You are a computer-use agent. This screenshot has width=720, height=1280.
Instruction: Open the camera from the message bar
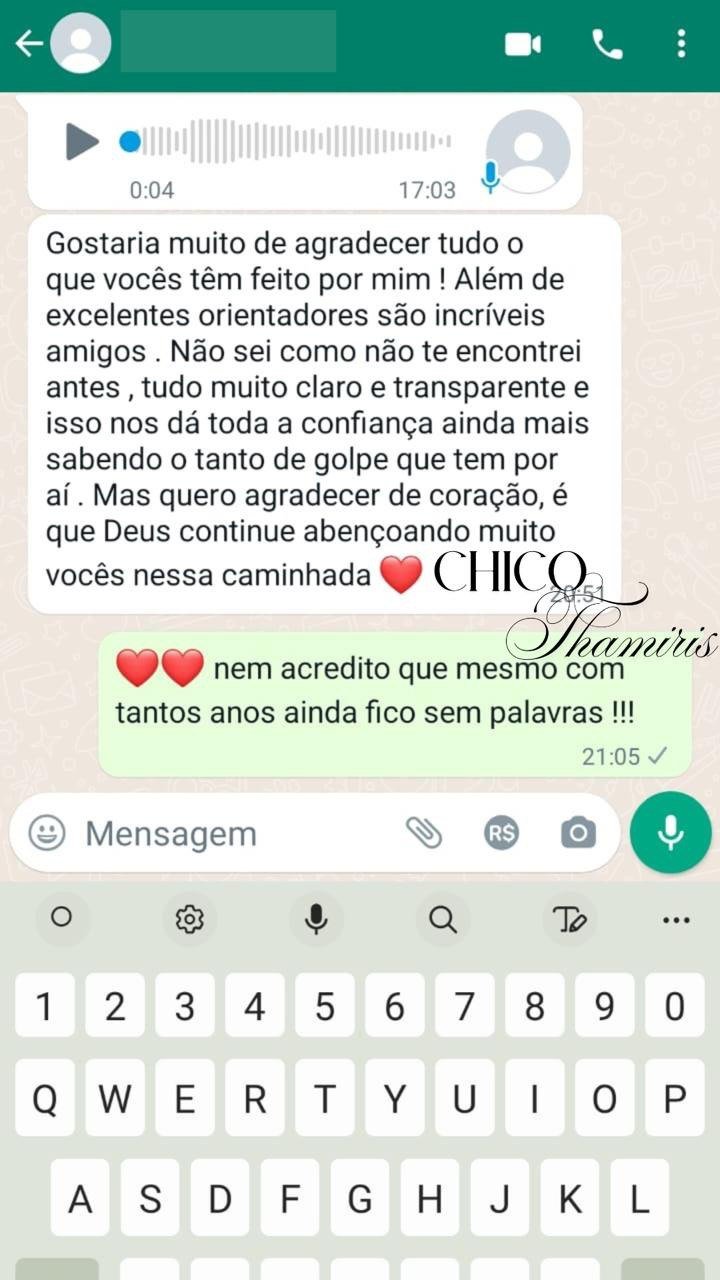point(578,833)
